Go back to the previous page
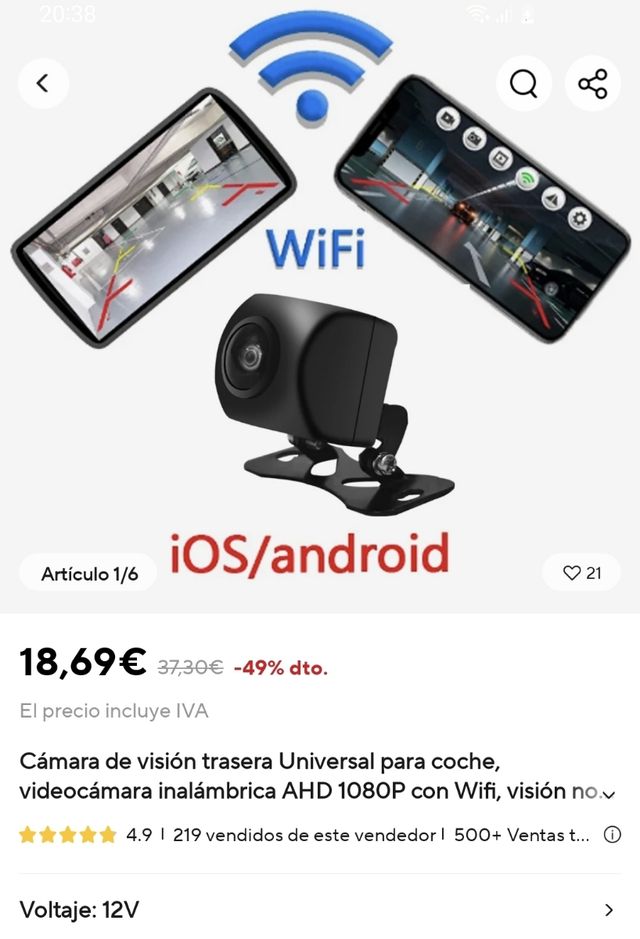This screenshot has height=939, width=640. click(43, 83)
